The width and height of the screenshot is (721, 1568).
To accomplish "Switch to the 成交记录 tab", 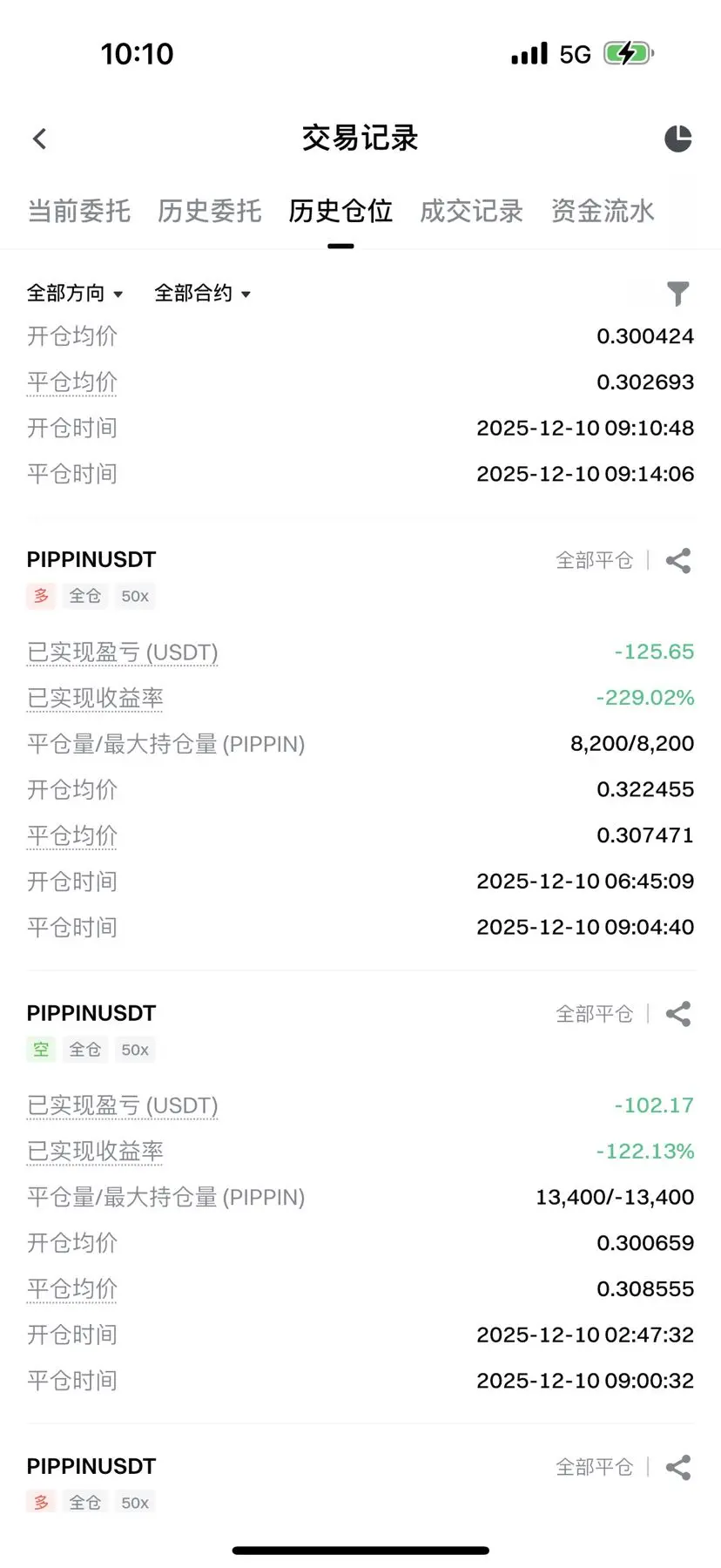I will (x=471, y=211).
